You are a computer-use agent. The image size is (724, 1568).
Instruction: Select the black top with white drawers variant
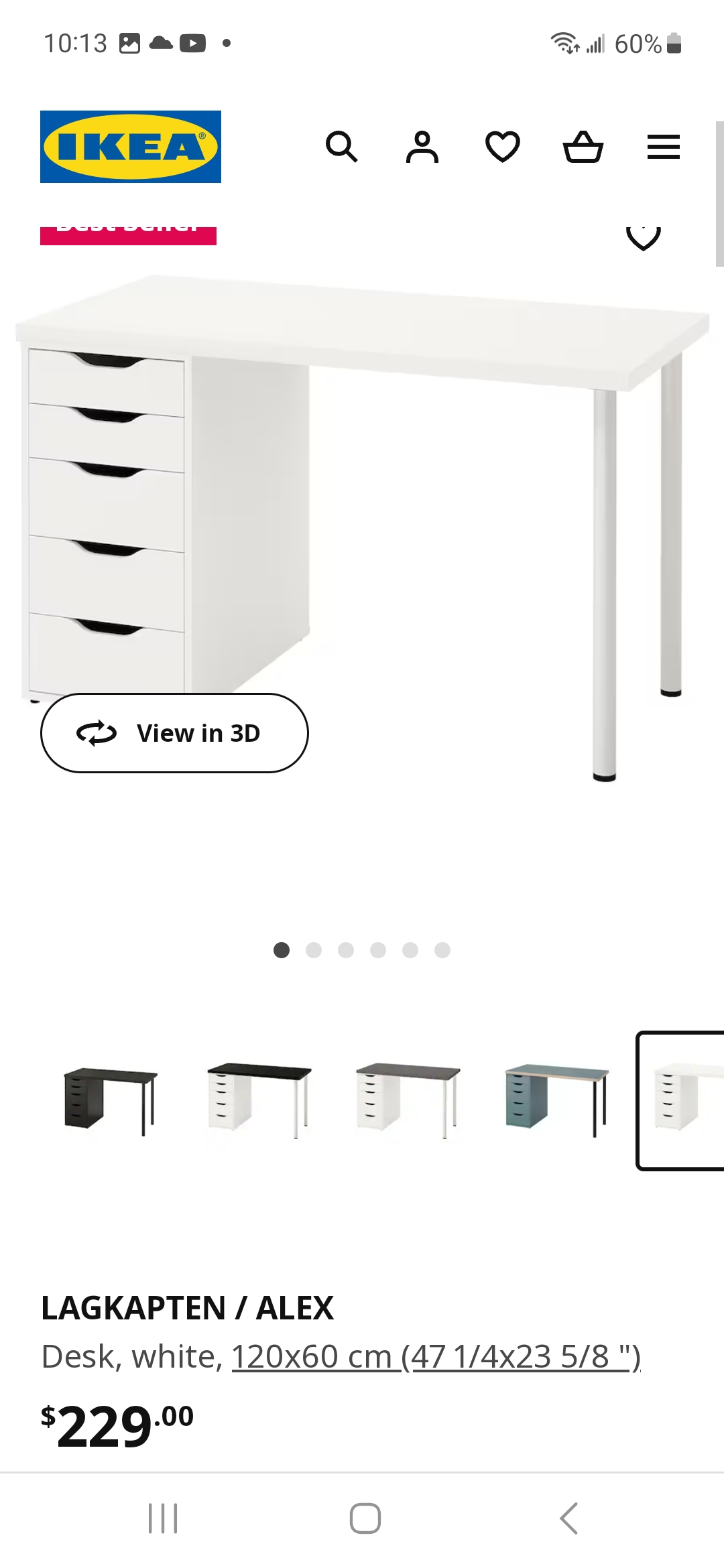[259, 1100]
